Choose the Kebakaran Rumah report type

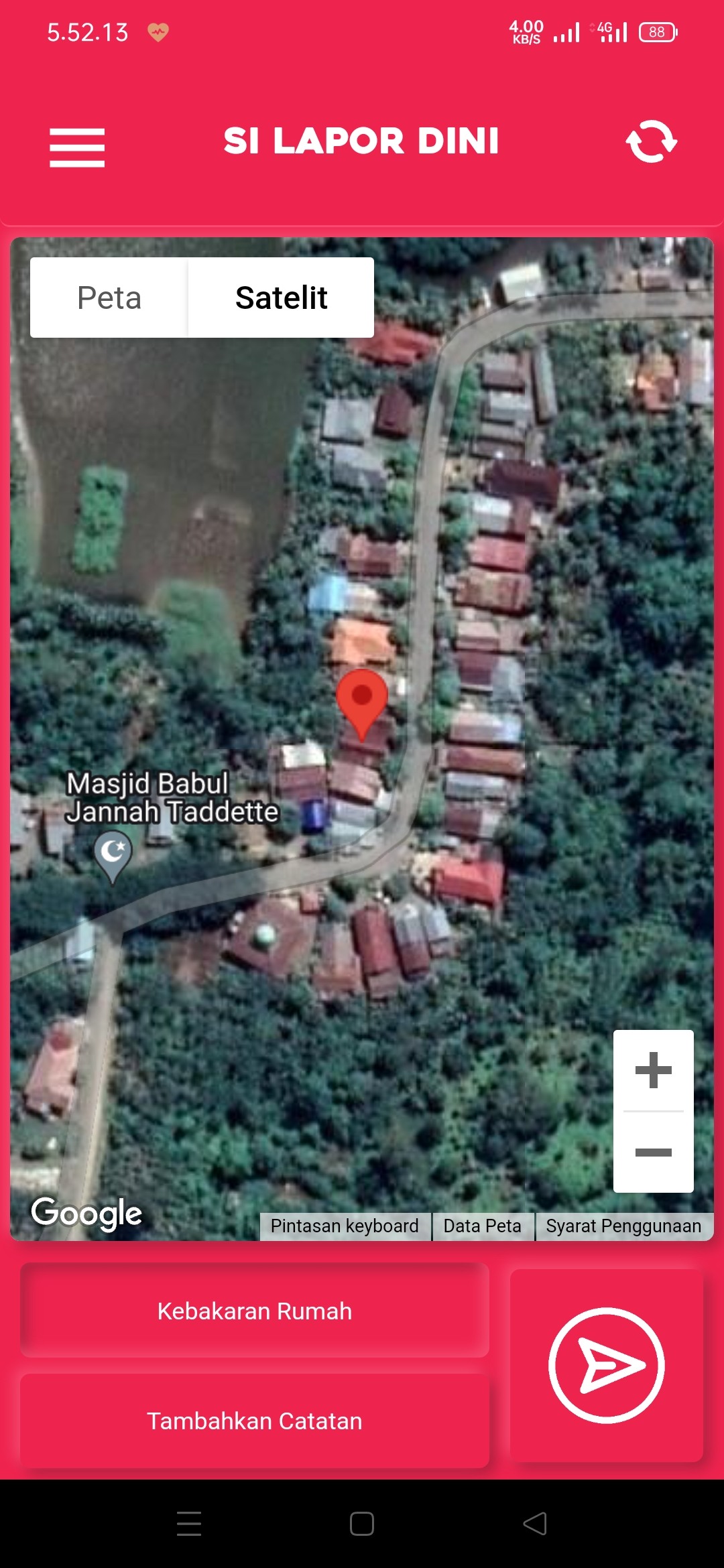tap(255, 1311)
